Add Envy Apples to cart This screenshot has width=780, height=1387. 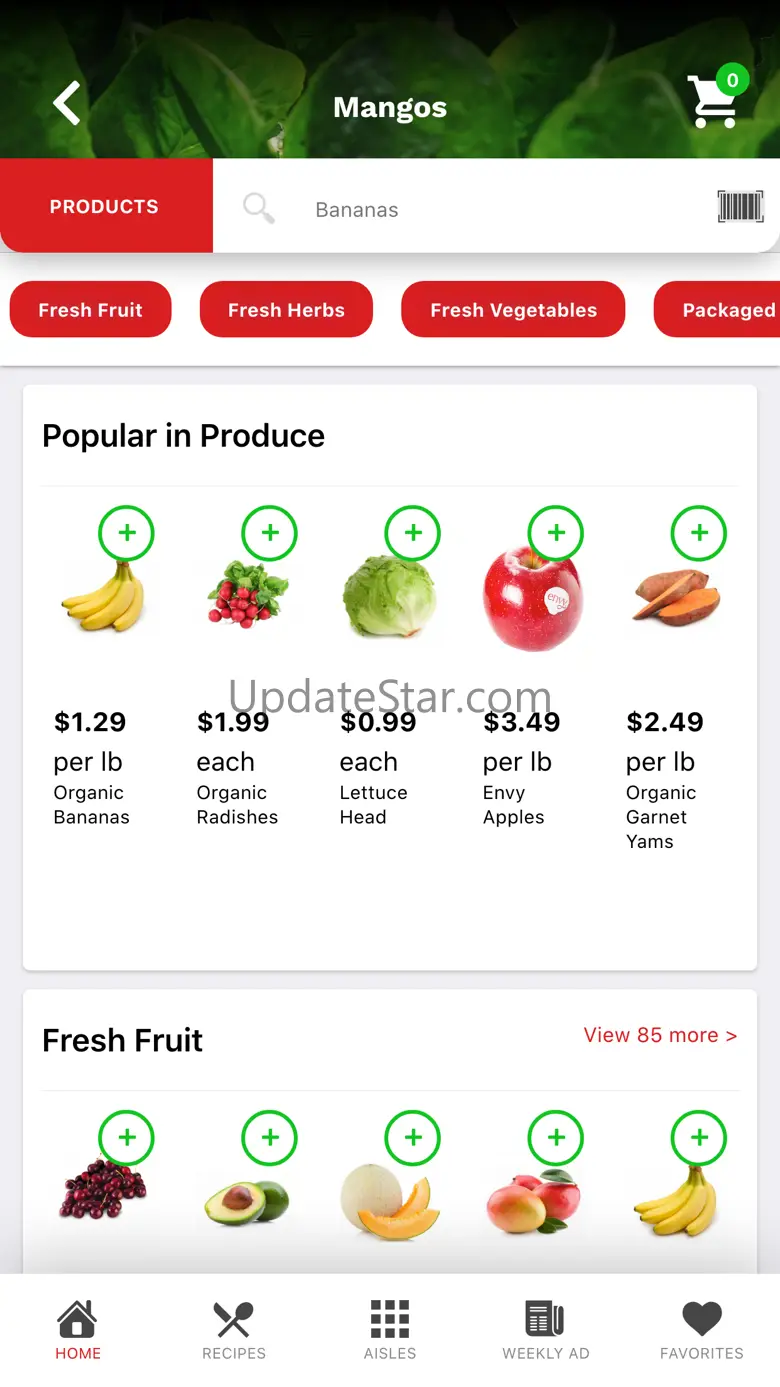556,533
